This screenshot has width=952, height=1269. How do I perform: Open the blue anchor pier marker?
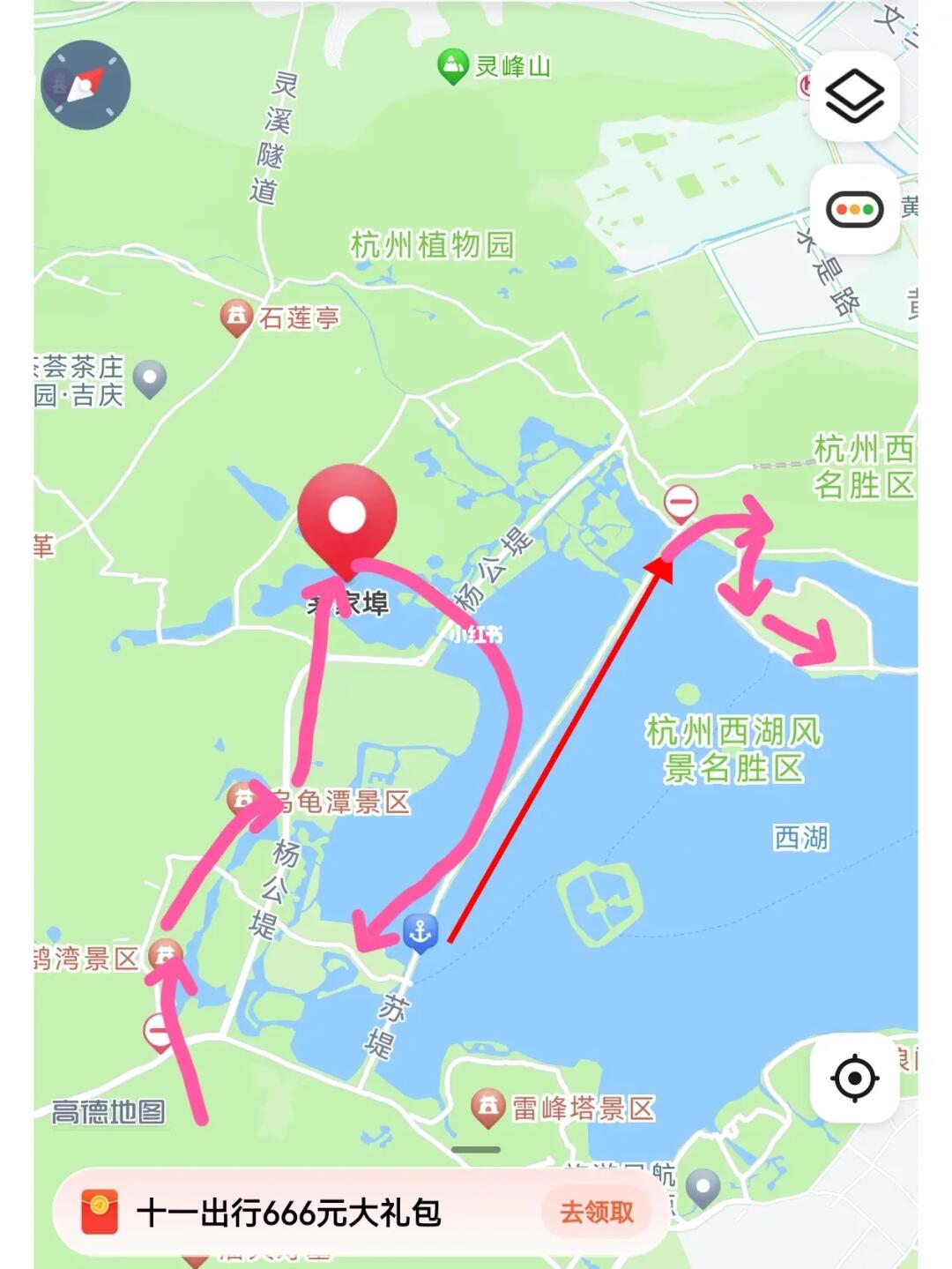coord(420,934)
